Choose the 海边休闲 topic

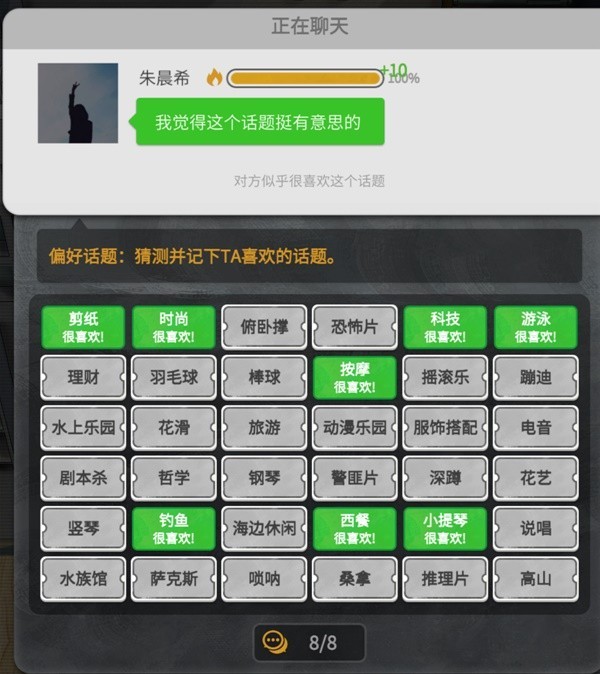point(264,528)
